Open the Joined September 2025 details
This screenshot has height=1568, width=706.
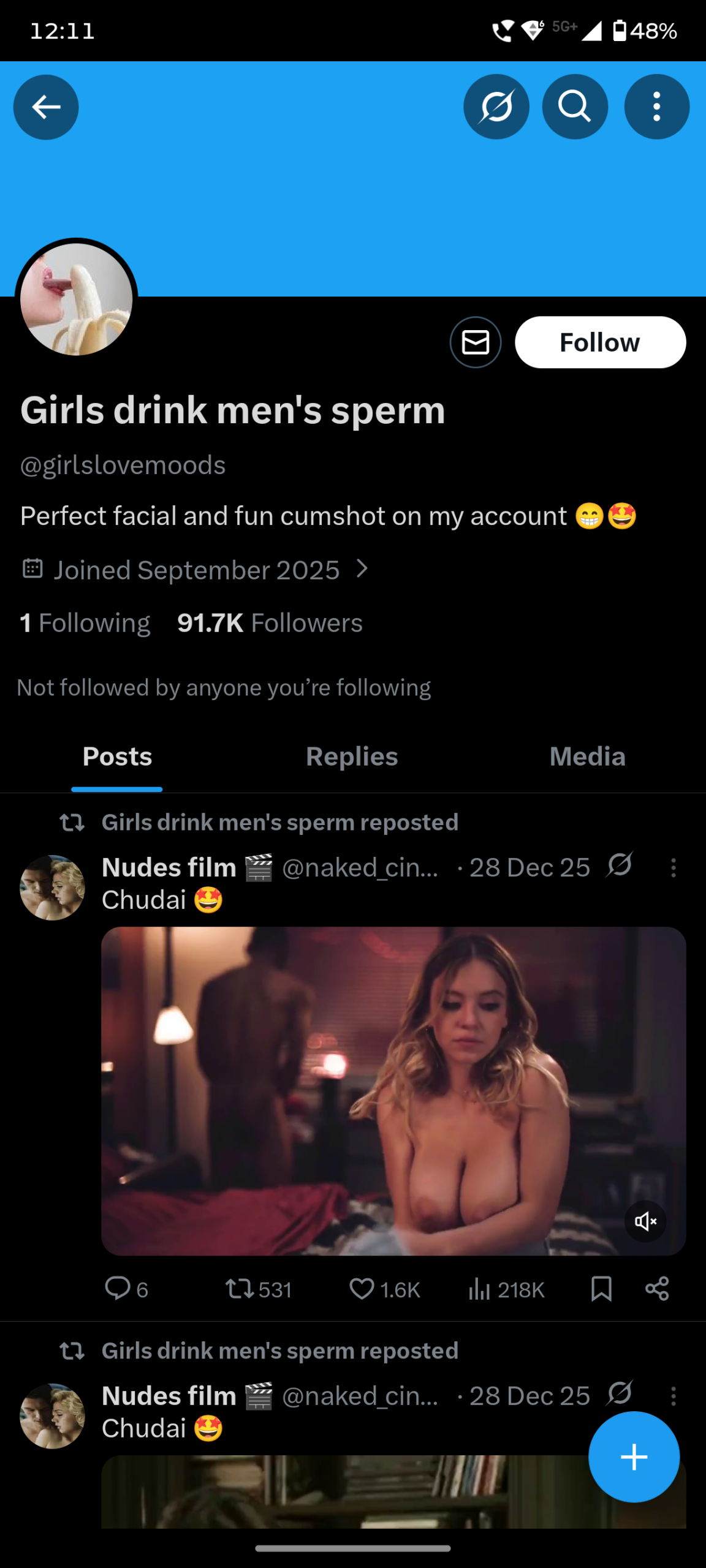pos(196,570)
